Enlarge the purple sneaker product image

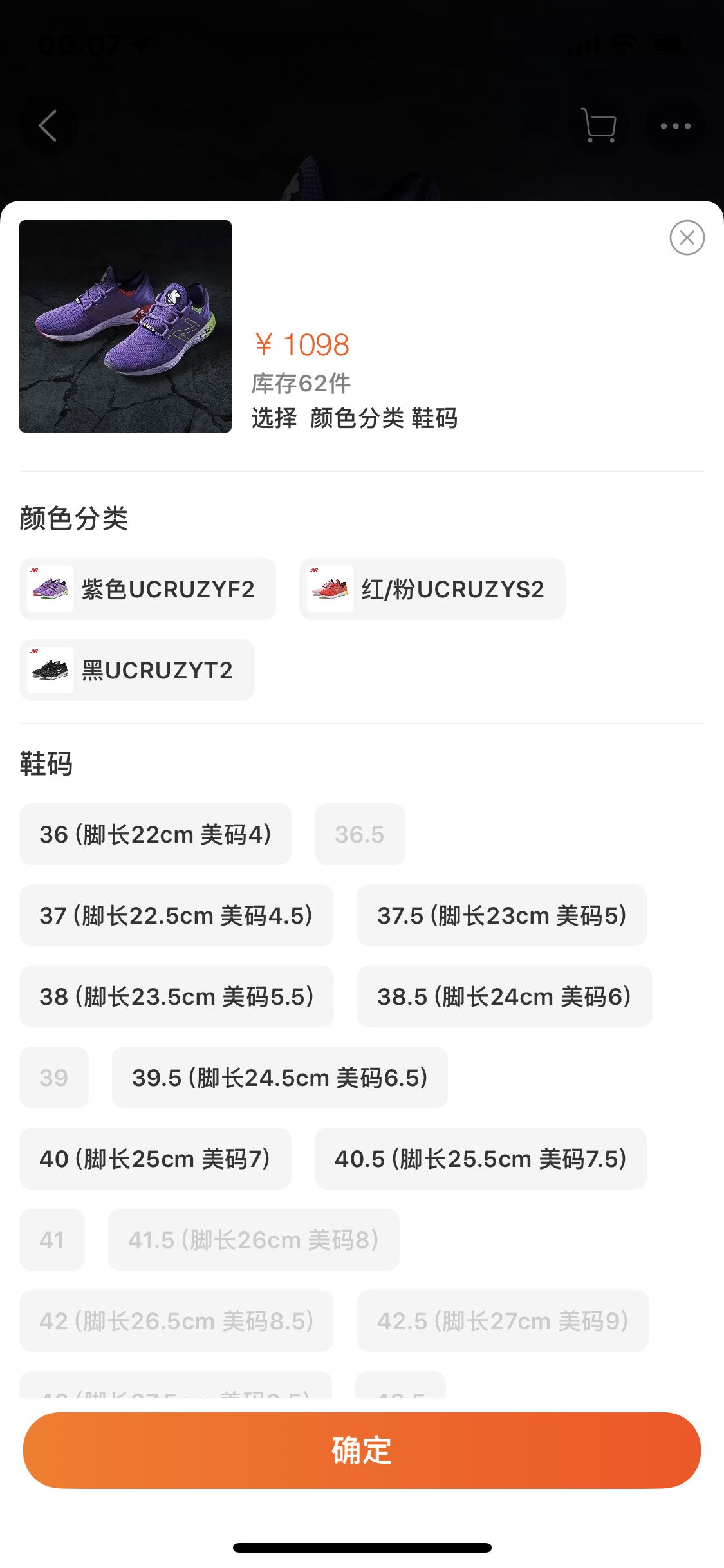tap(125, 326)
